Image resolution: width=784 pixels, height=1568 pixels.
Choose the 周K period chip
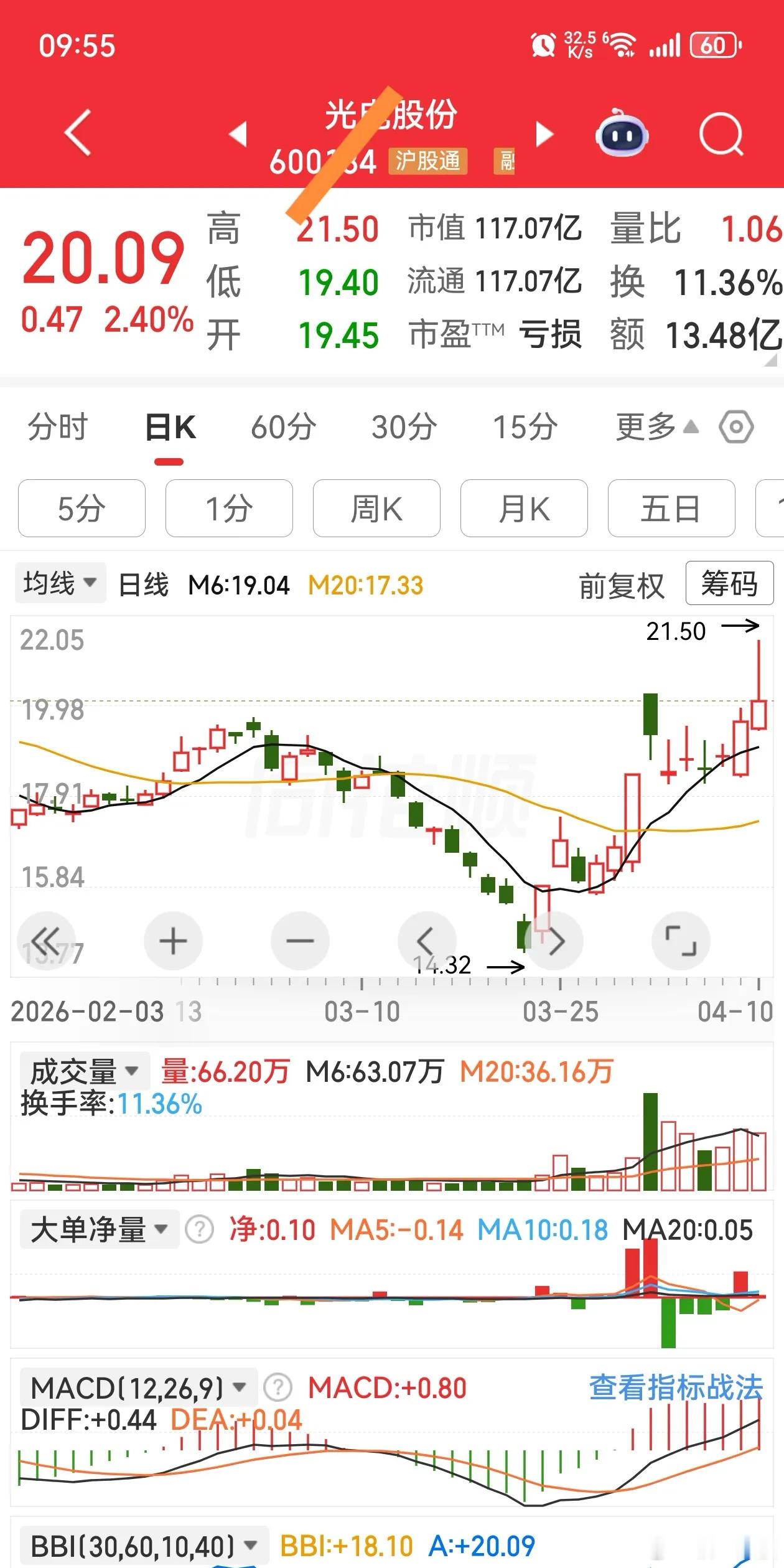click(376, 509)
